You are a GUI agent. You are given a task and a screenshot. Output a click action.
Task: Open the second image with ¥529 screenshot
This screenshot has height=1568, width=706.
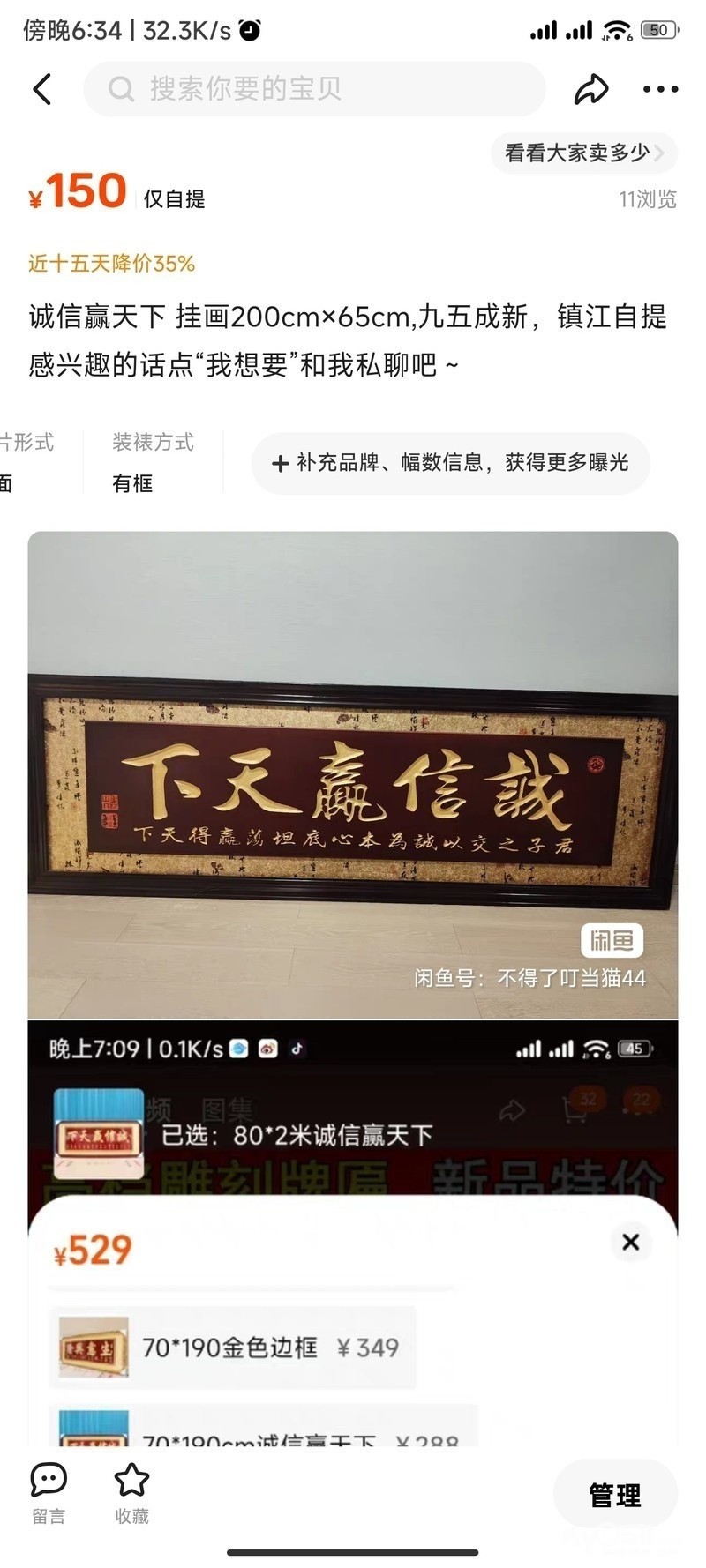[353, 1235]
